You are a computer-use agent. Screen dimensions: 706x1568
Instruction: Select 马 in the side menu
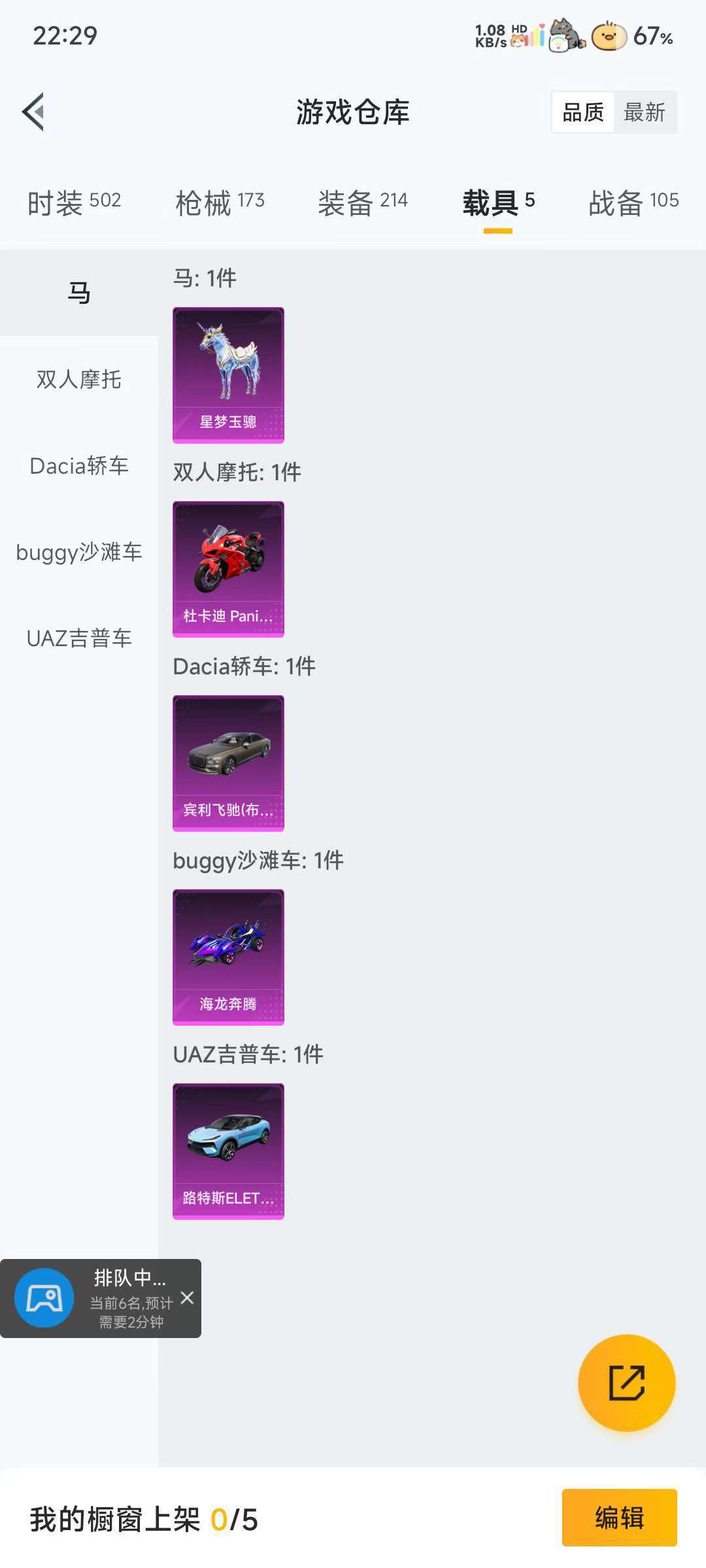tap(79, 292)
